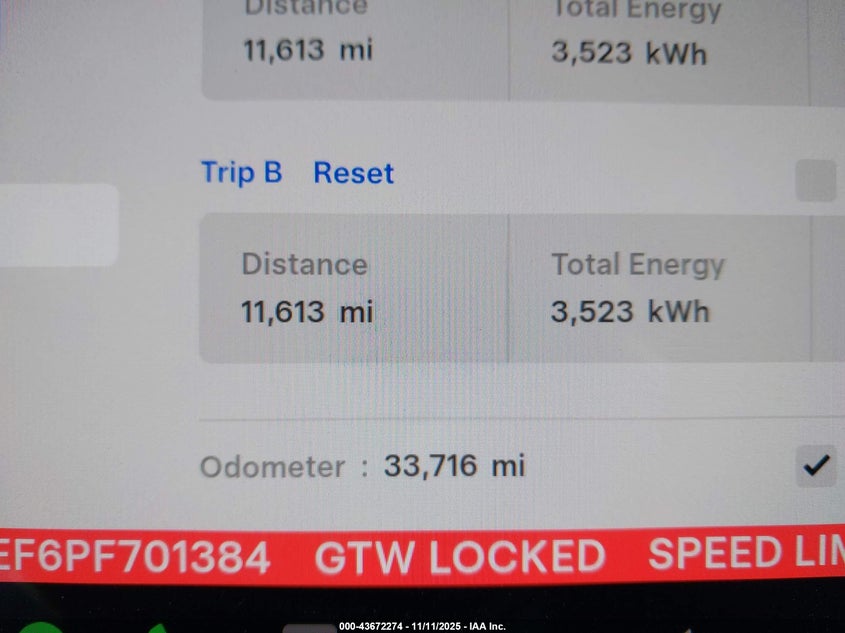The width and height of the screenshot is (845, 633).
Task: Tick the checkbox beside Trip B
Action: 815,181
